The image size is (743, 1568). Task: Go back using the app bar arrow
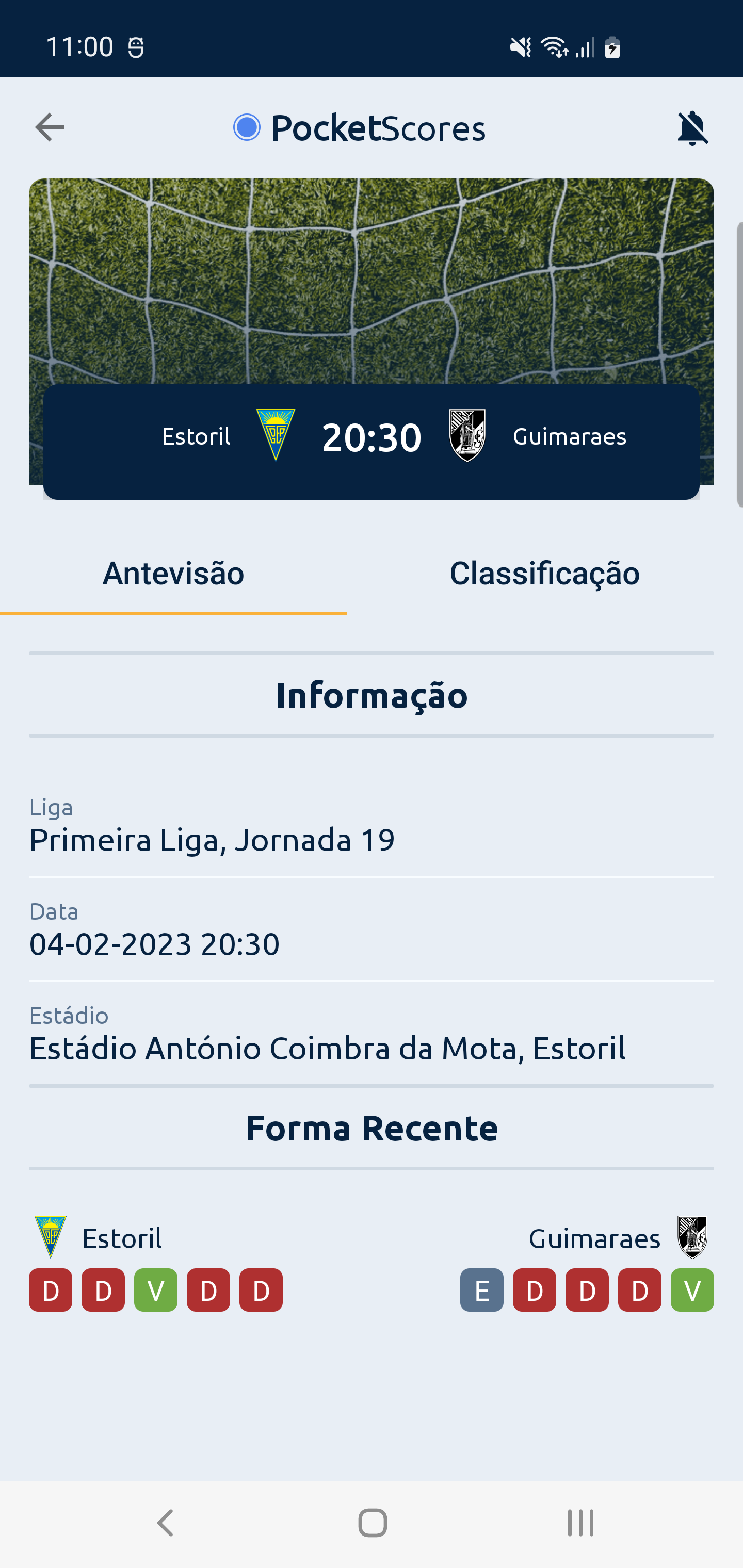tap(50, 128)
